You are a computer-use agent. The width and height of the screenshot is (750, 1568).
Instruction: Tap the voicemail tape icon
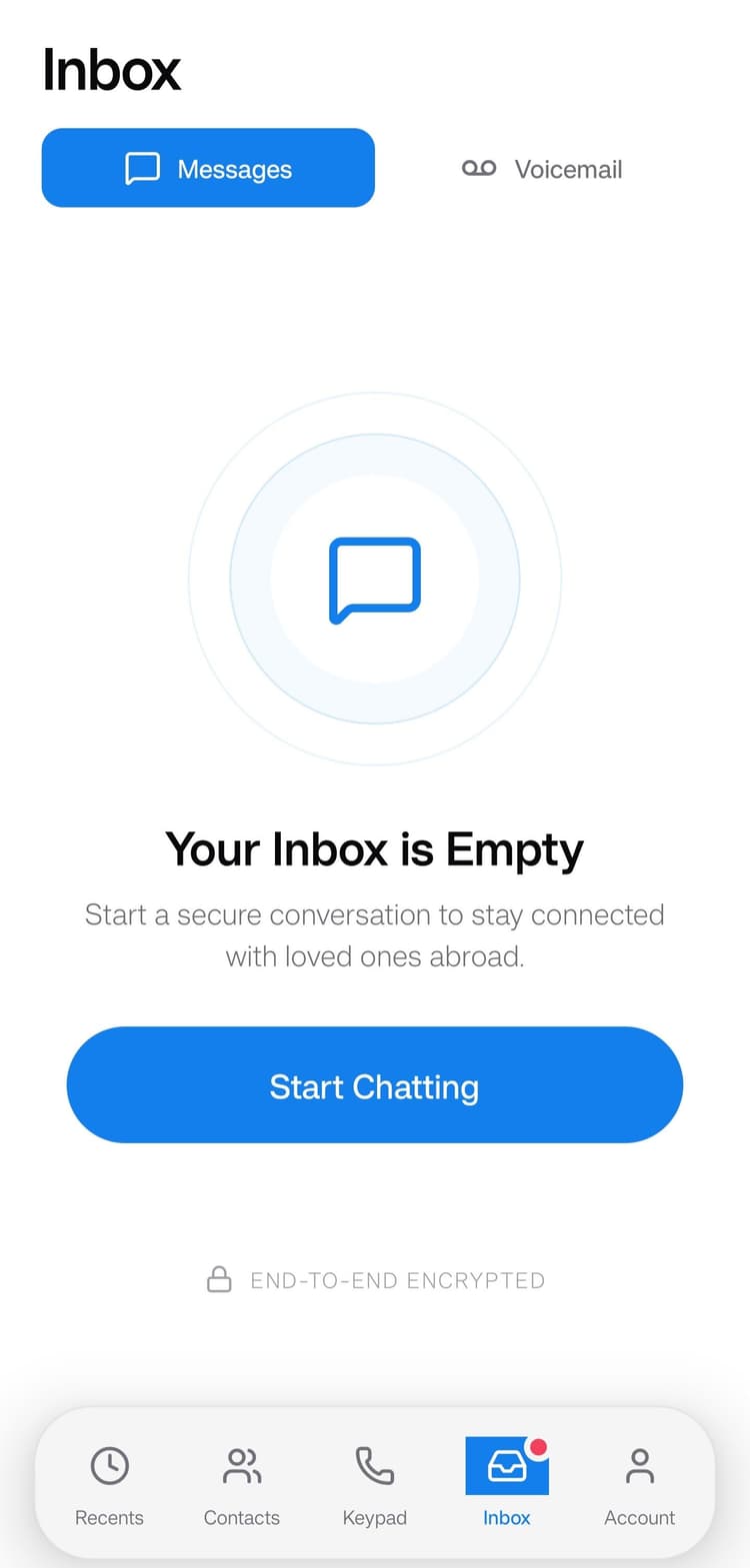(481, 169)
